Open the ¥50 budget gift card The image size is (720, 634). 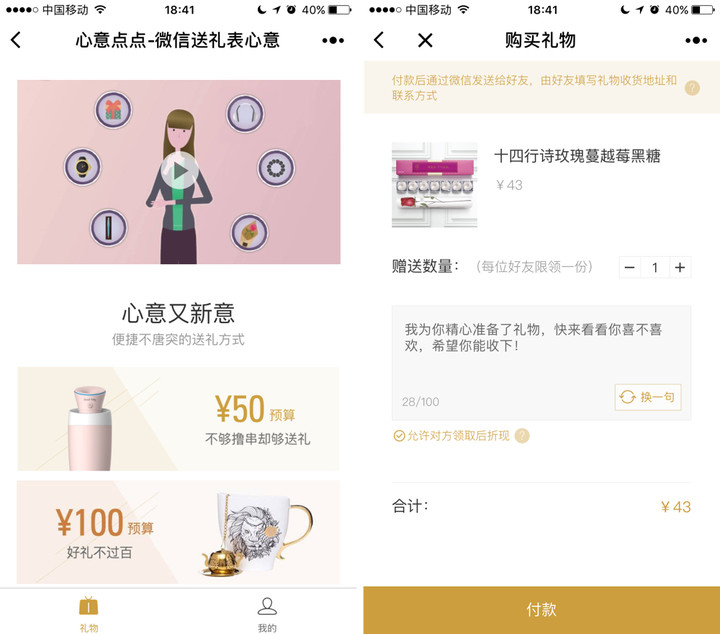pos(178,418)
